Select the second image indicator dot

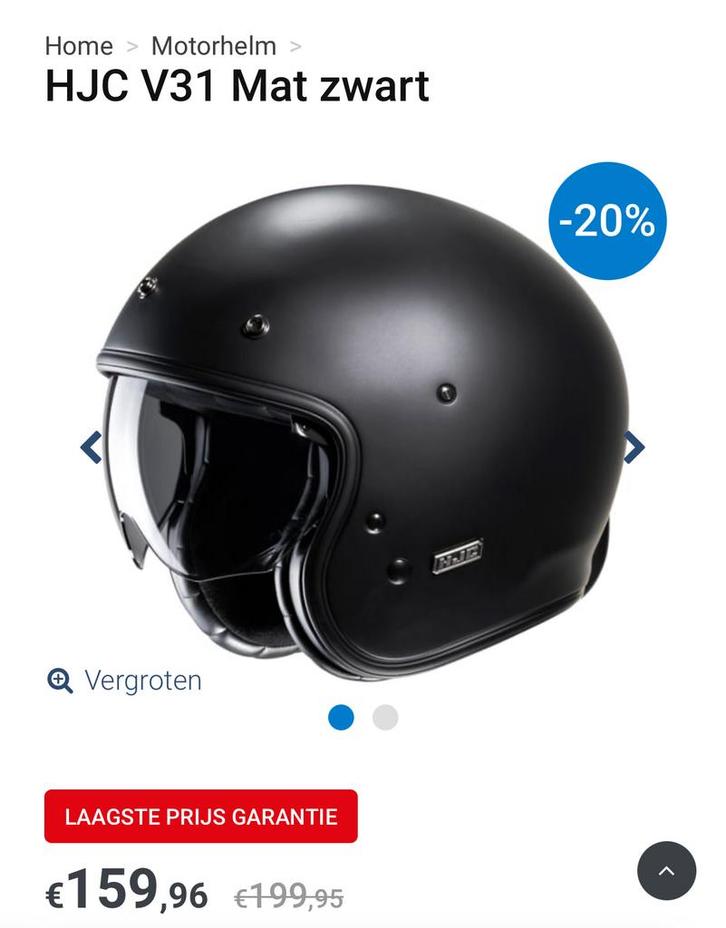click(x=385, y=717)
